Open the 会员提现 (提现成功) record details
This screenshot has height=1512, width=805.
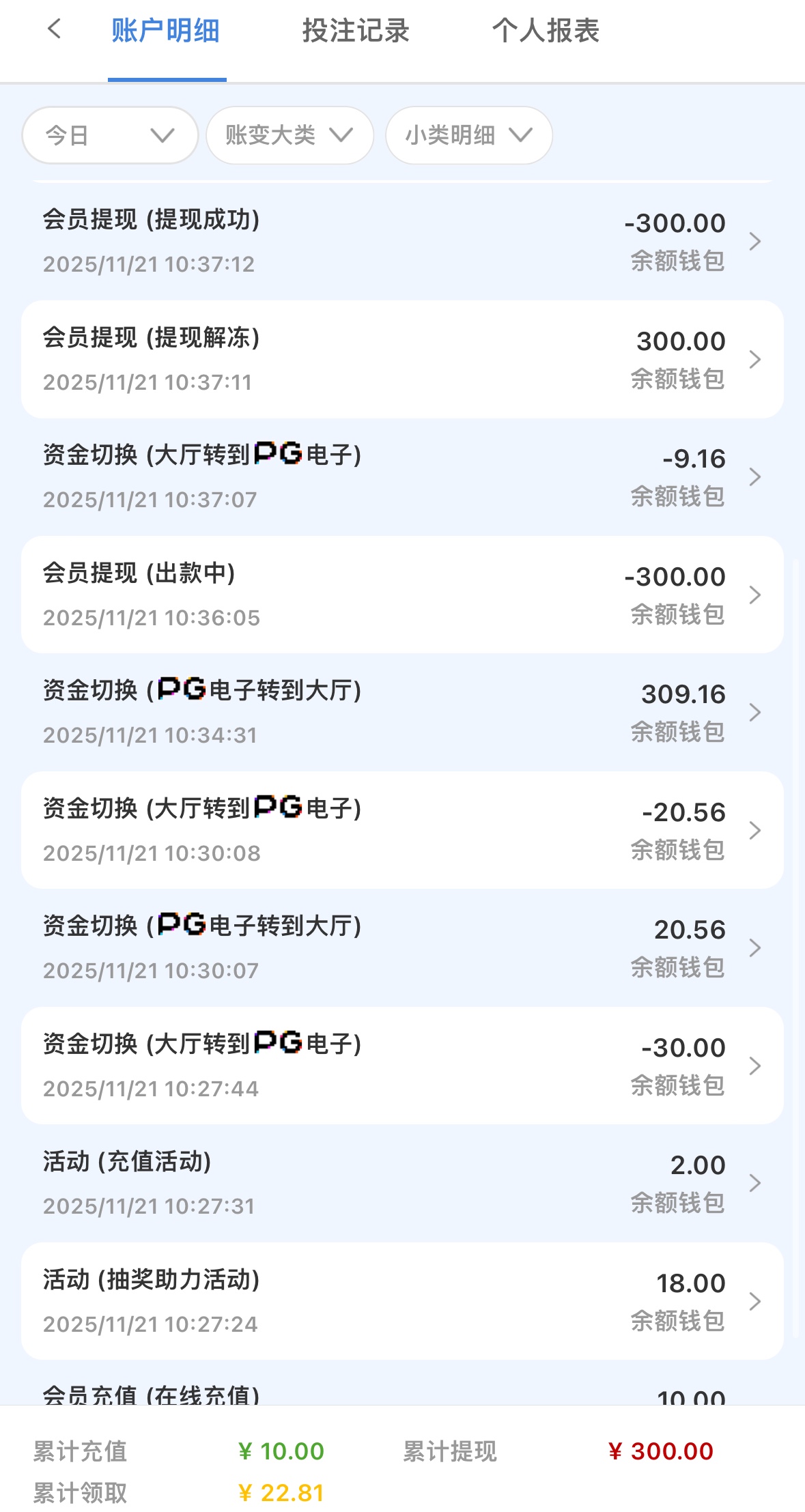[403, 241]
